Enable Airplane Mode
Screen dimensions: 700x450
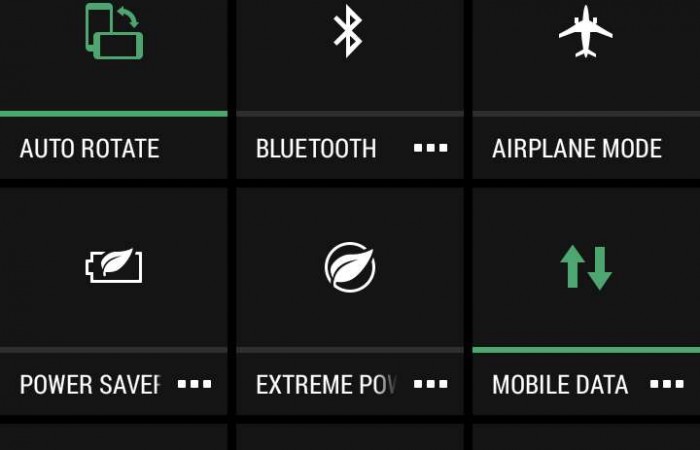click(x=585, y=35)
